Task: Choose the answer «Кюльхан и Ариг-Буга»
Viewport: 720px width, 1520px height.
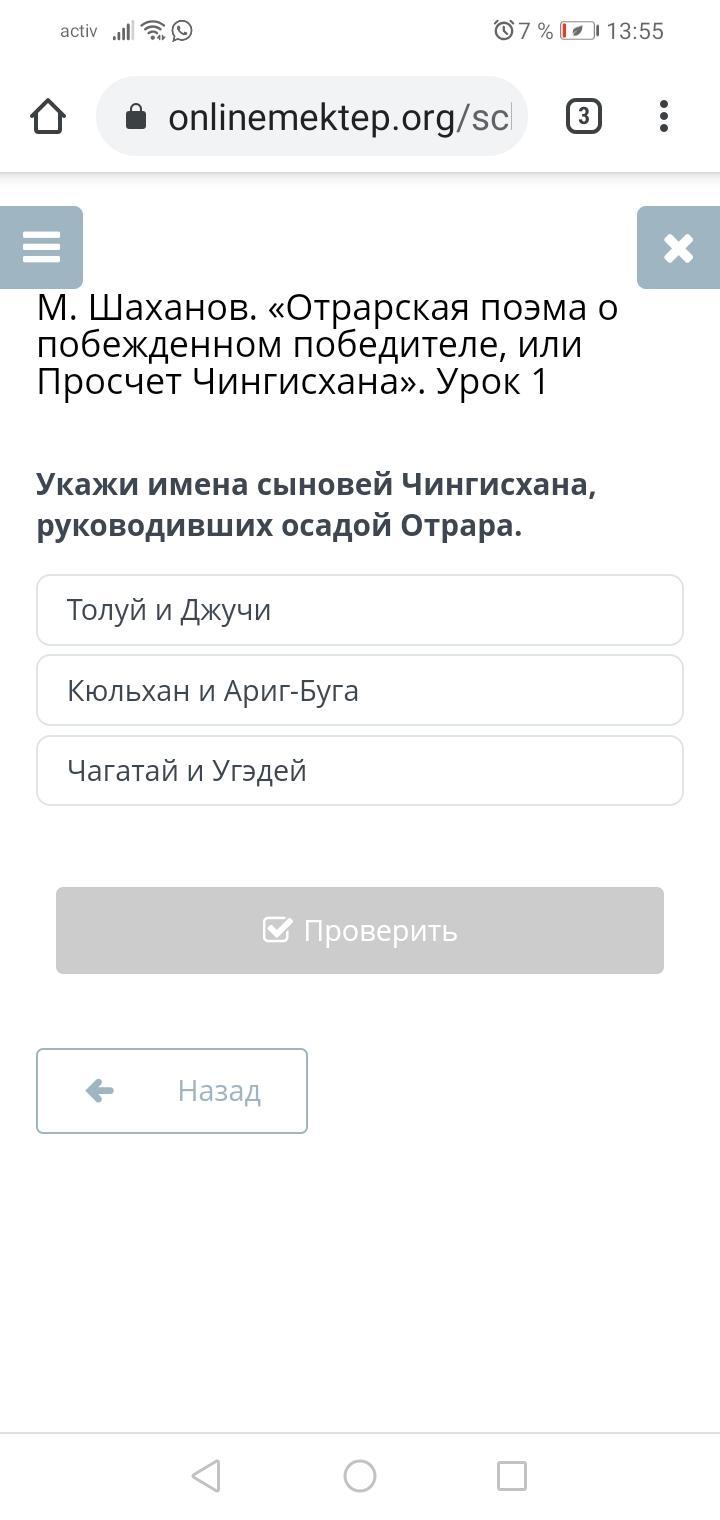Action: point(360,690)
